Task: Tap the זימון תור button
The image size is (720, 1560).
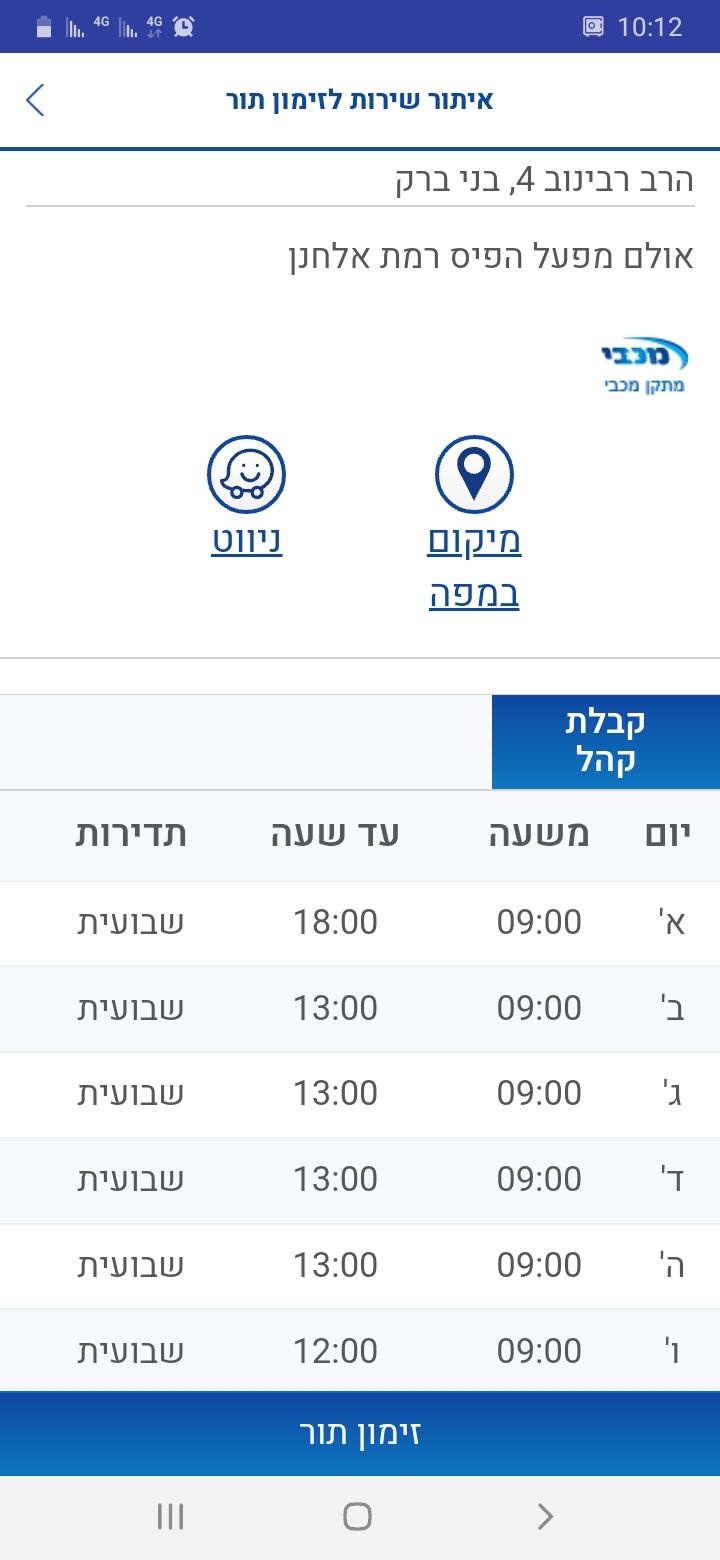Action: coord(360,1433)
